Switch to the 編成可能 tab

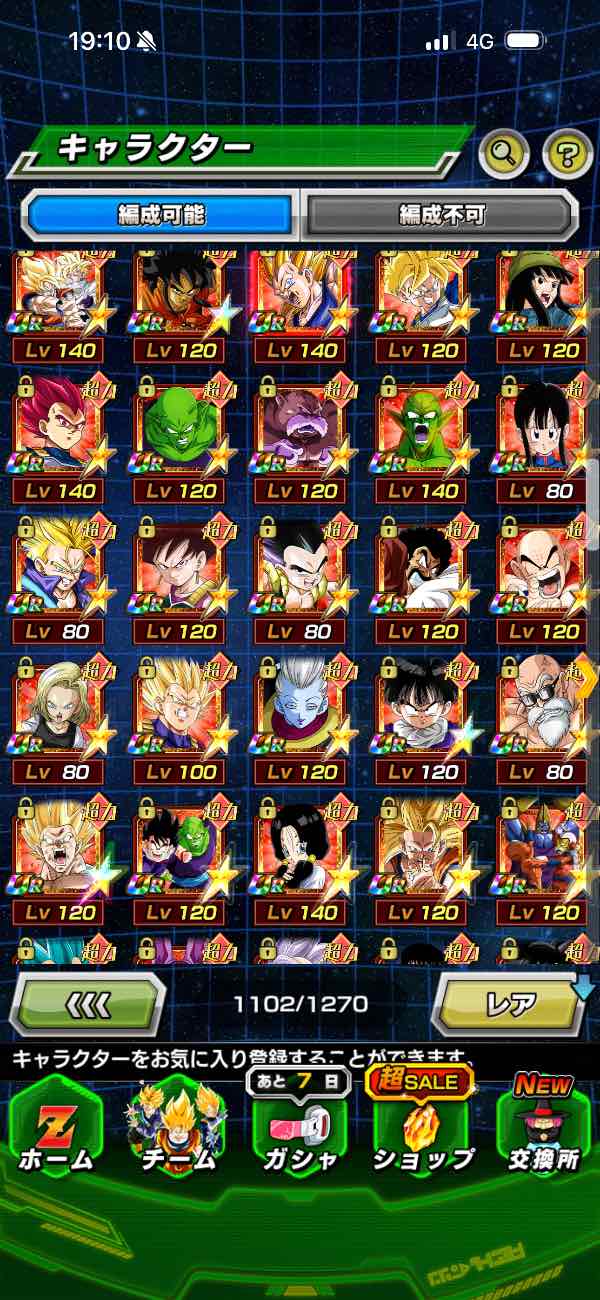160,213
